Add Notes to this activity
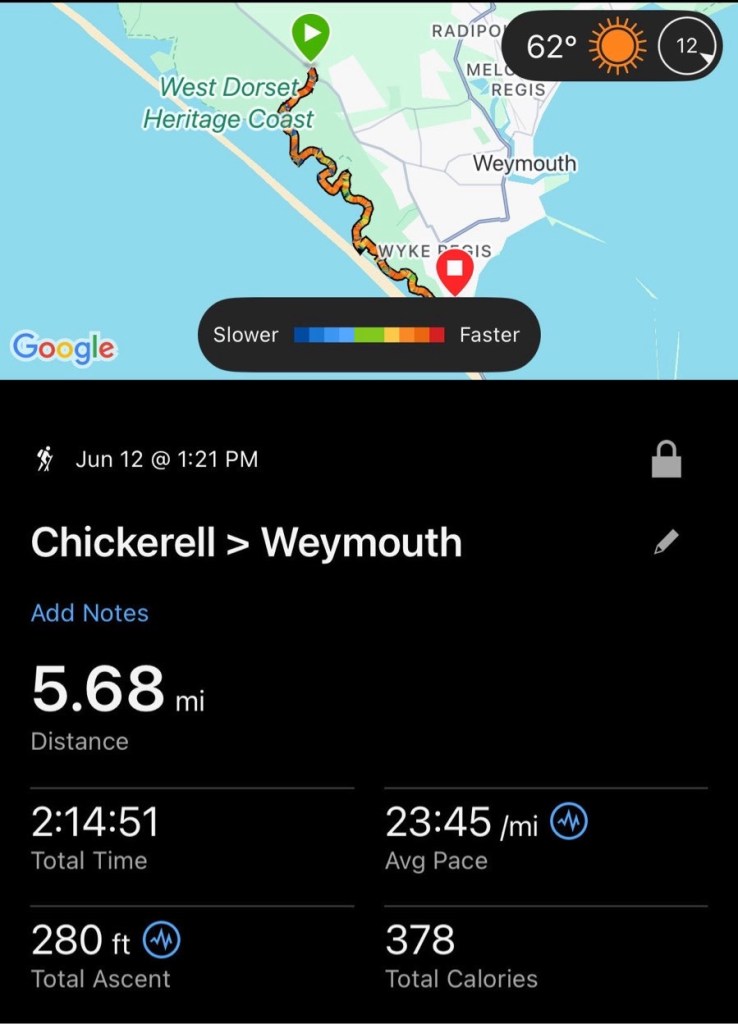738x1024 pixels. click(x=90, y=613)
